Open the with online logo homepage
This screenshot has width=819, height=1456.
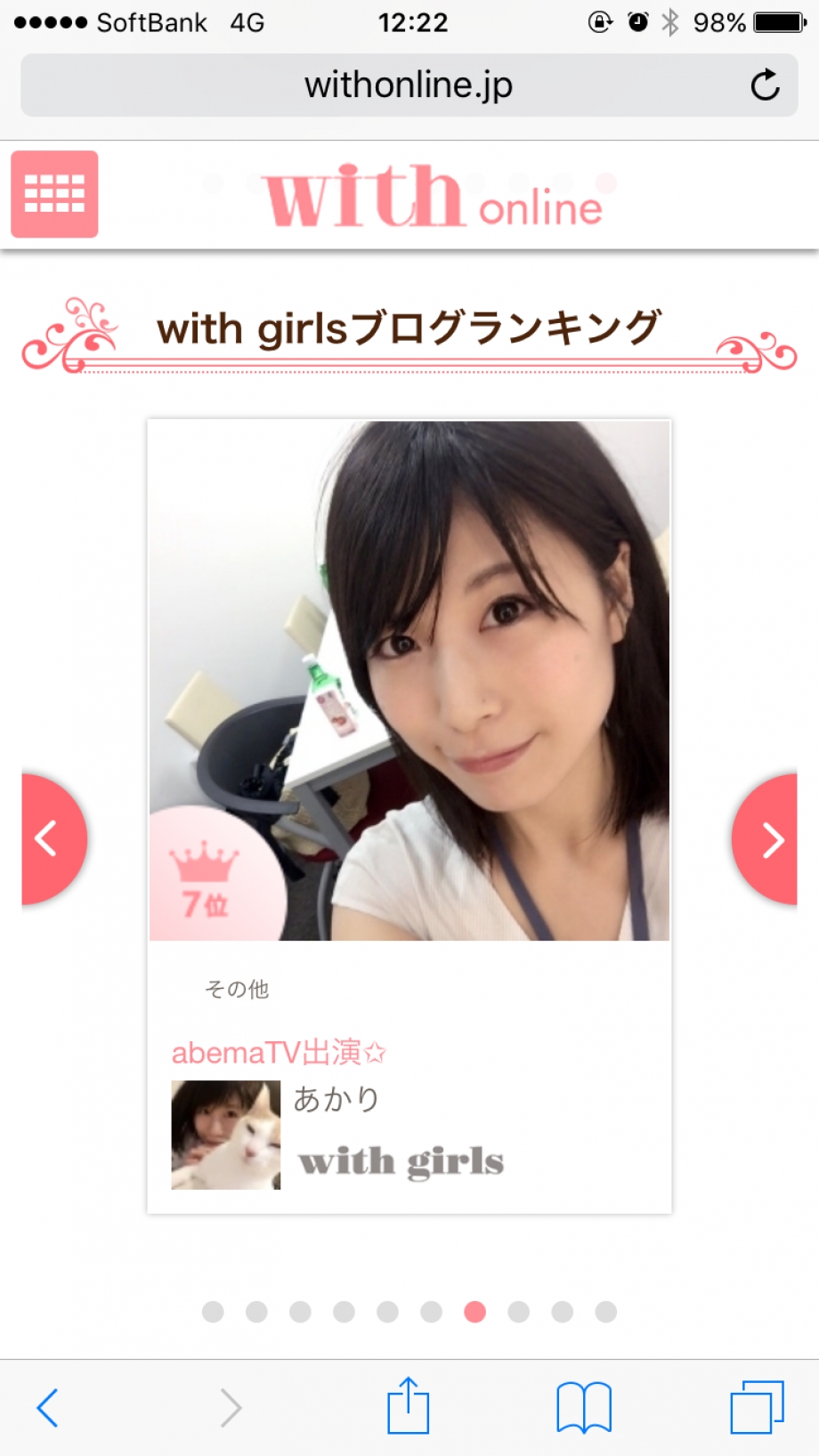pyautogui.click(x=434, y=196)
